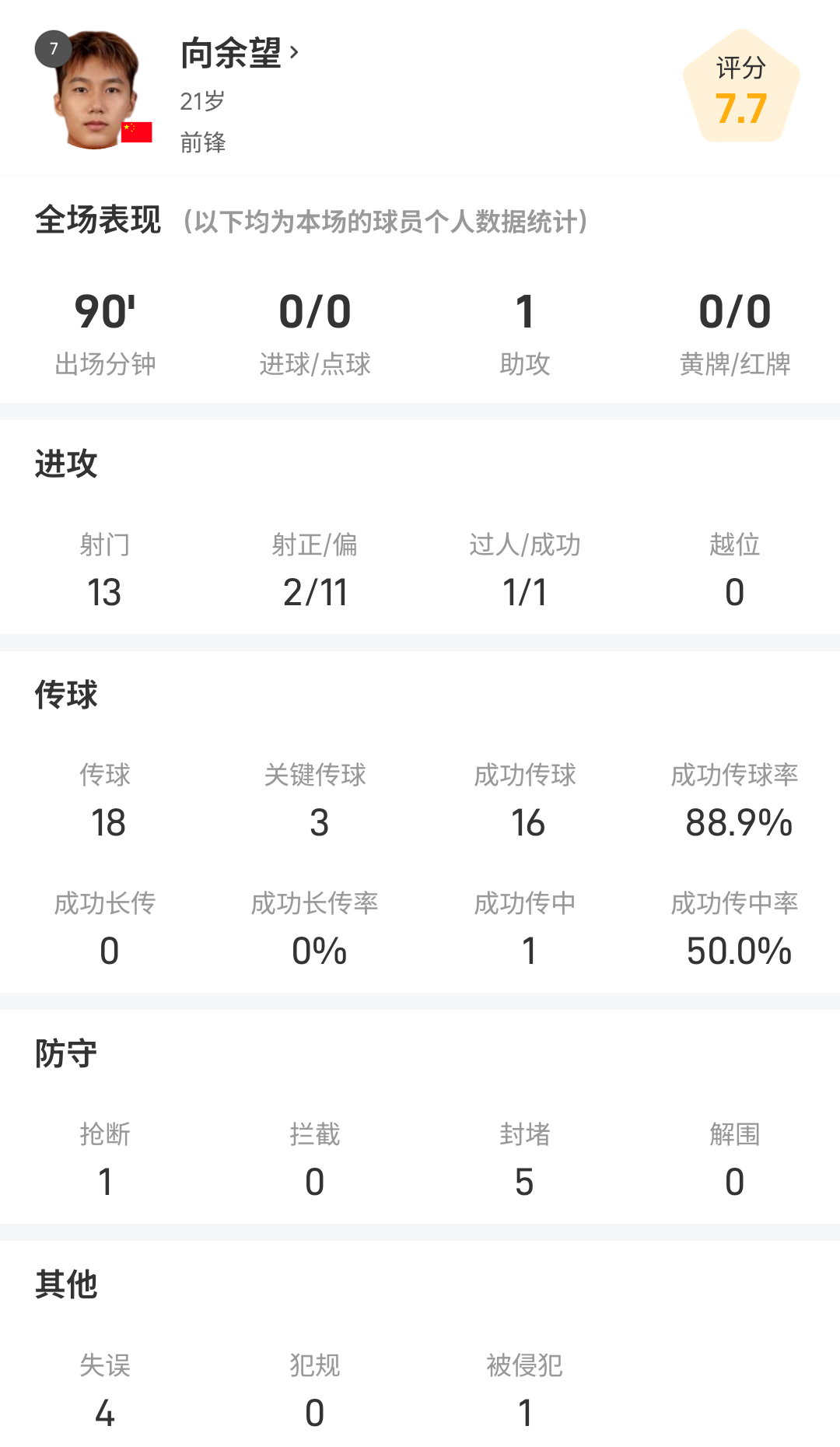Viewport: 840px width, 1447px height.
Task: Select the China flag icon
Action: coord(137,131)
